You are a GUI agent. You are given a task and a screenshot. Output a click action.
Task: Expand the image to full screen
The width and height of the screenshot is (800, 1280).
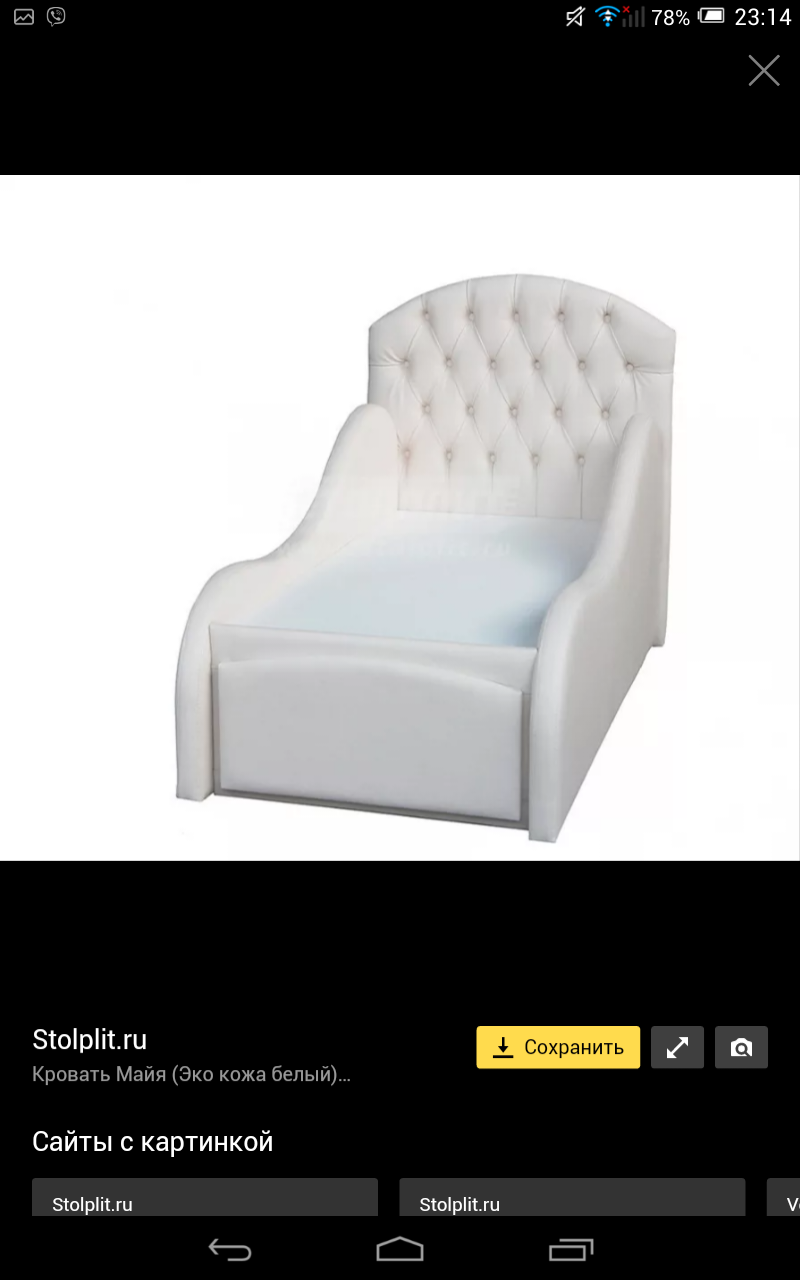[677, 1047]
